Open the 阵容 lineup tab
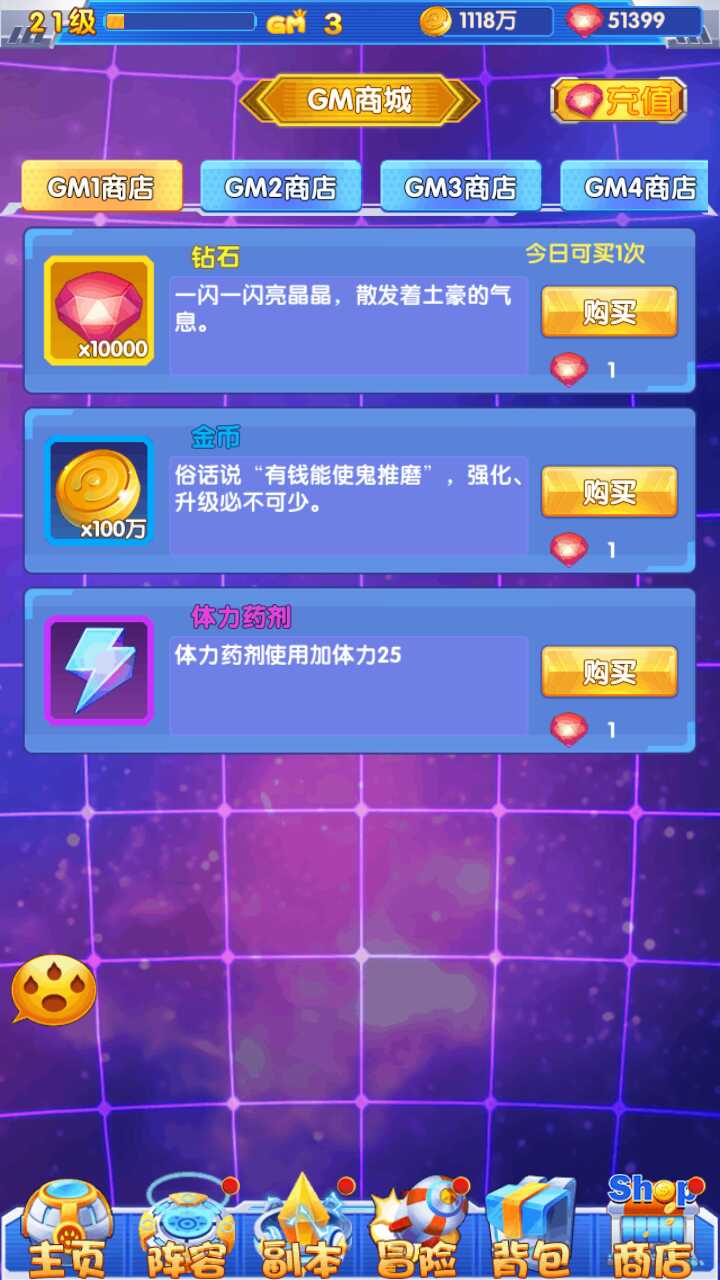The image size is (720, 1280). coord(187,1230)
